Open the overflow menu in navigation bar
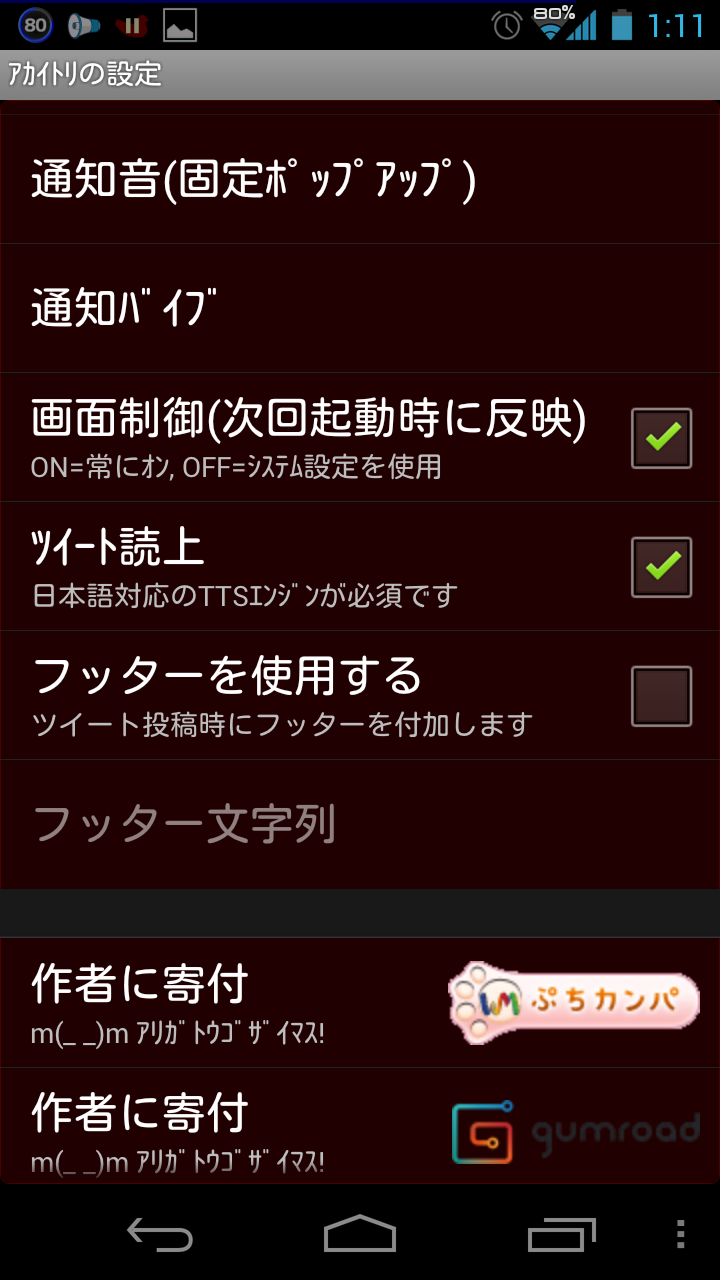This screenshot has width=720, height=1280. tap(681, 1235)
